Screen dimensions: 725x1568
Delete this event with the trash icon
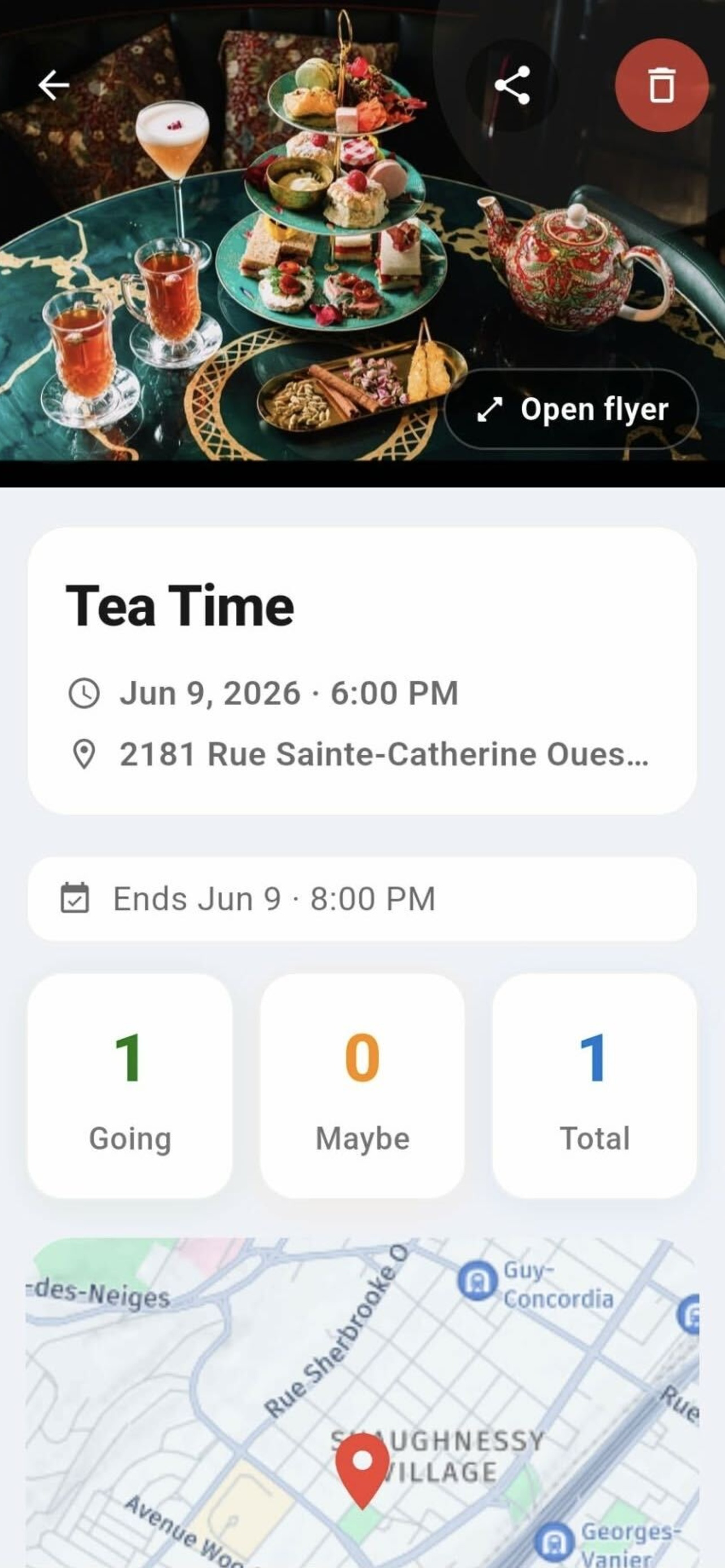[x=661, y=85]
